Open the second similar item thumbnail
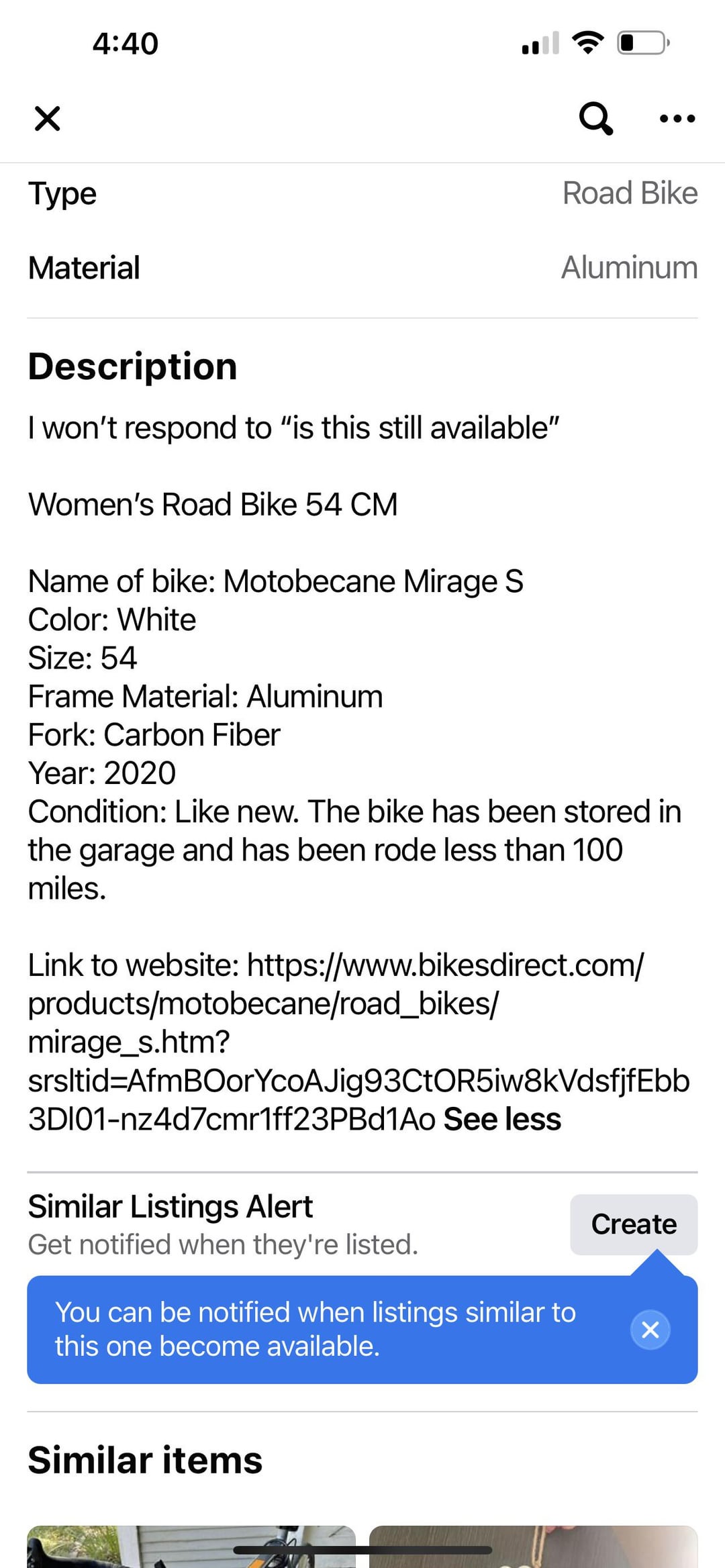725x1568 pixels. tap(534, 1547)
